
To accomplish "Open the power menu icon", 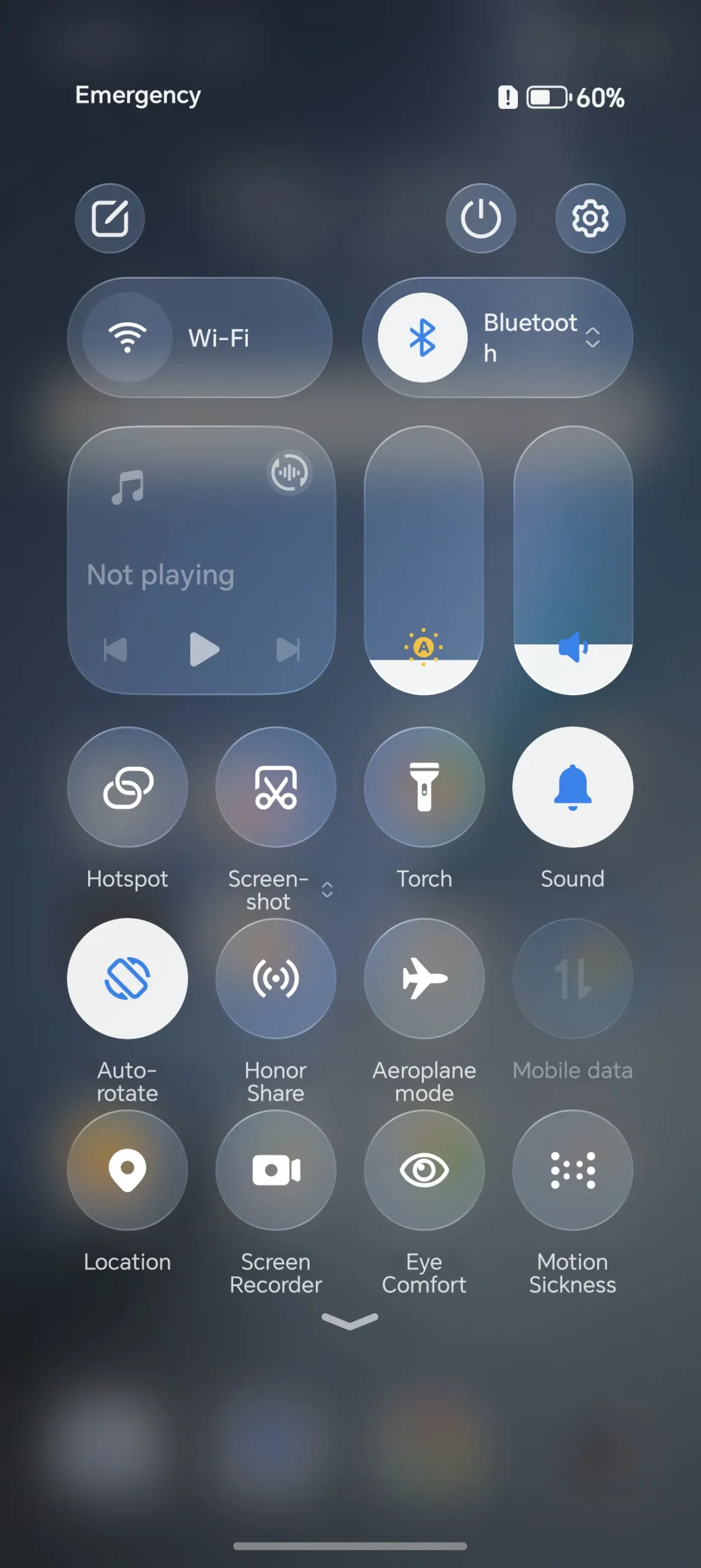I will click(x=481, y=218).
